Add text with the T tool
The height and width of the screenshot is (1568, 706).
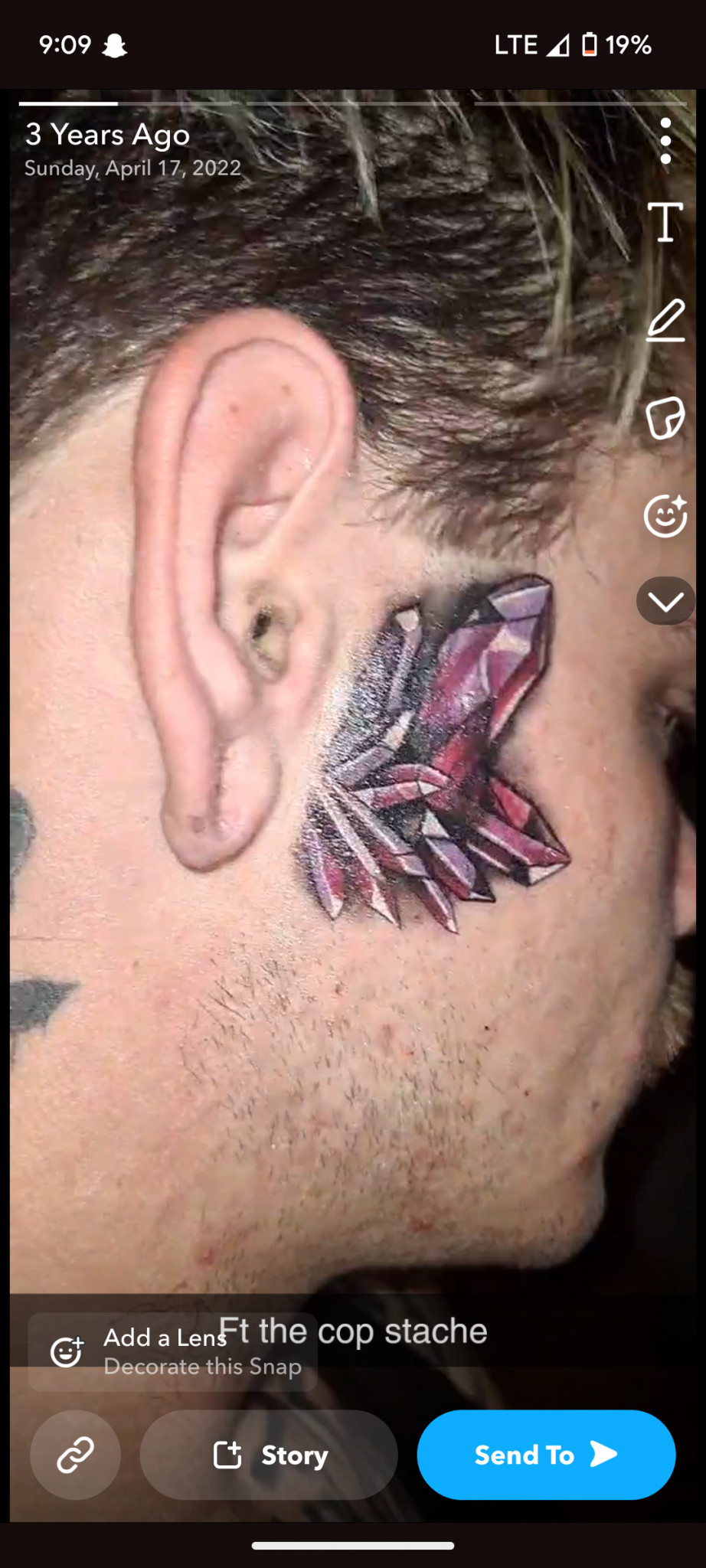(x=665, y=223)
